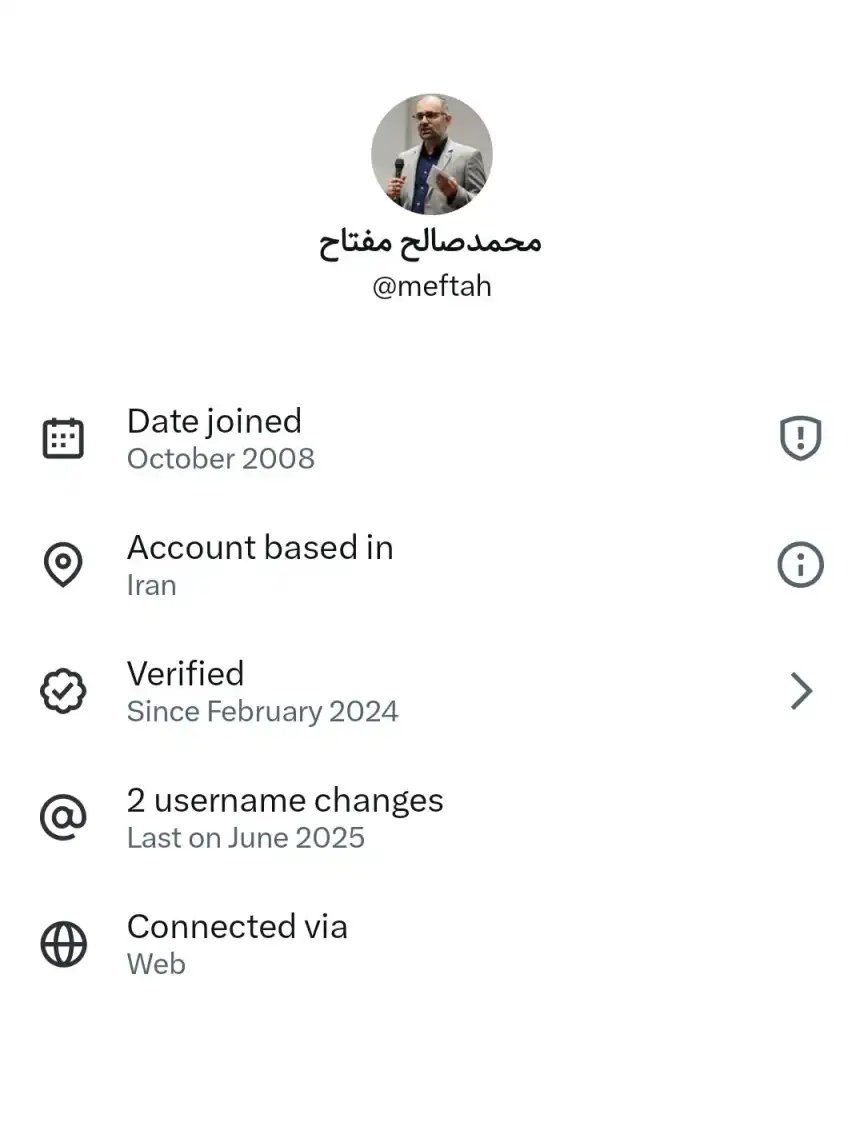
Task: Click the verified badge icon next to Verified
Action: 62,690
